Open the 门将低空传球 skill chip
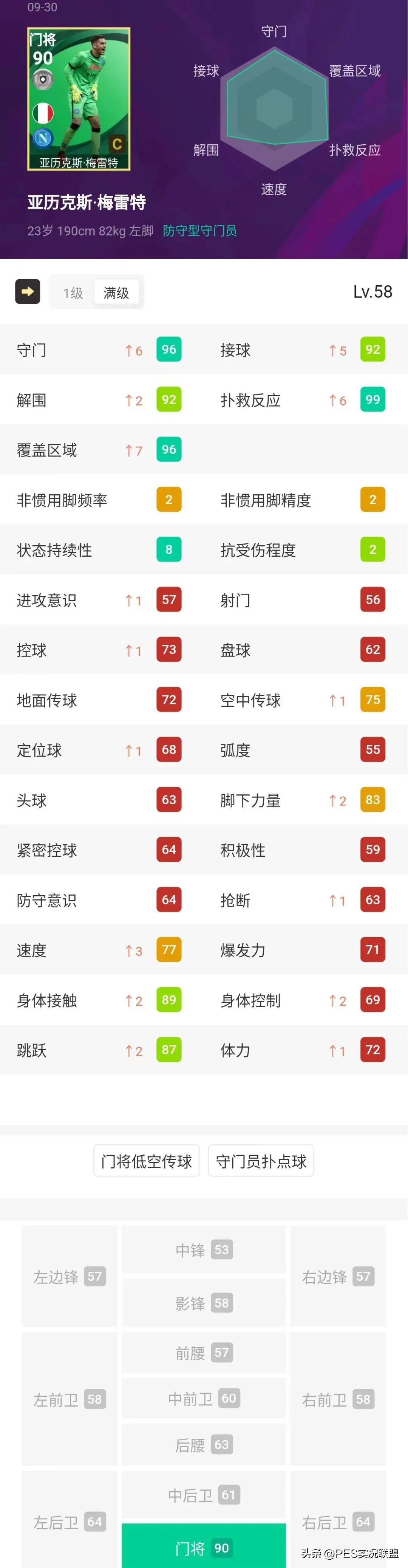This screenshot has width=408, height=1568. coord(147,1161)
